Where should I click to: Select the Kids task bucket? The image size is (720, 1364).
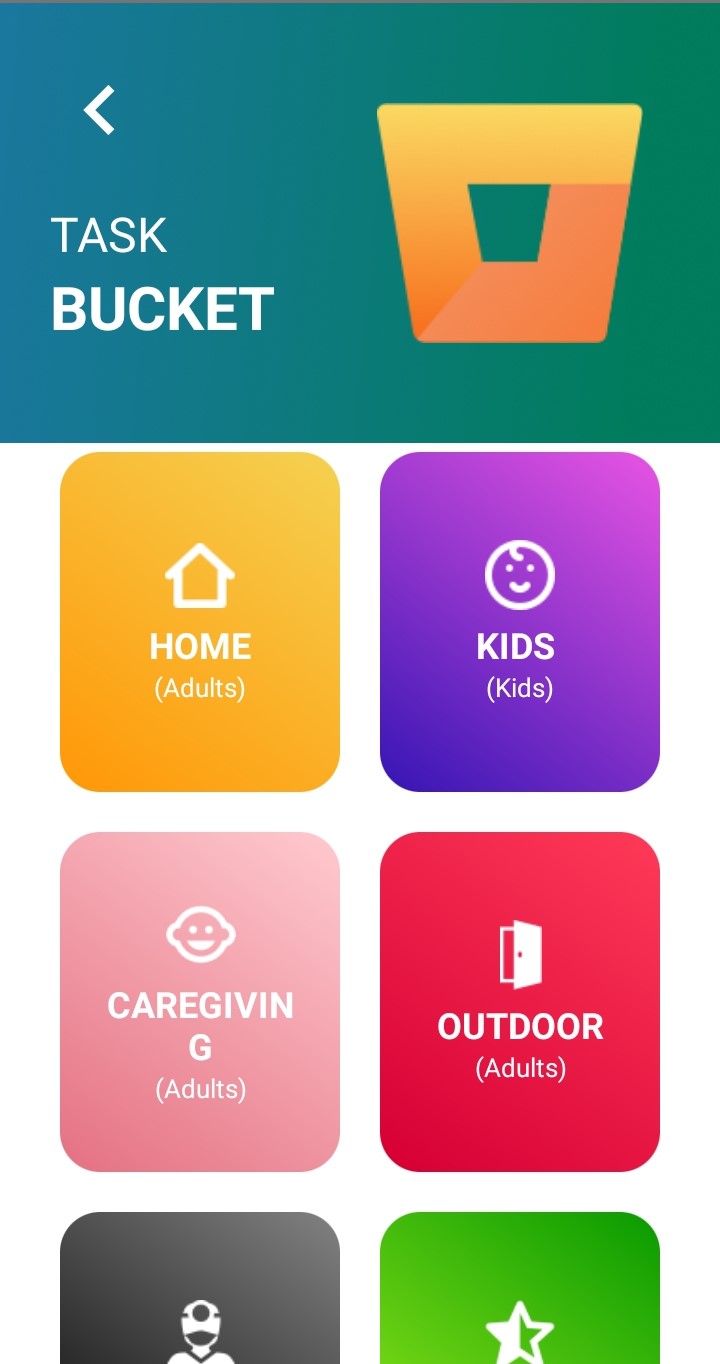tap(520, 622)
